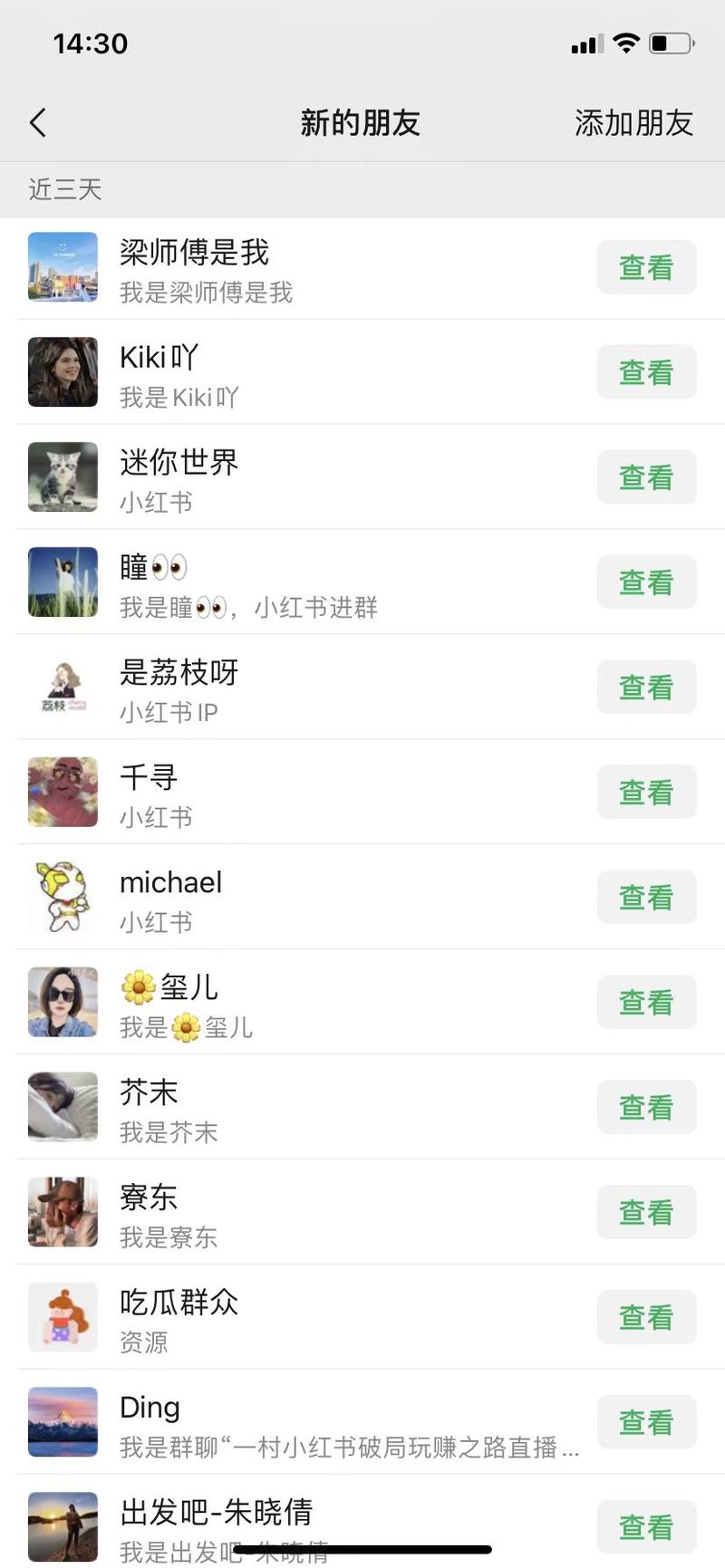Tap 查看 next to Ding
Viewport: 725px width, 1568px height.
pos(646,1422)
